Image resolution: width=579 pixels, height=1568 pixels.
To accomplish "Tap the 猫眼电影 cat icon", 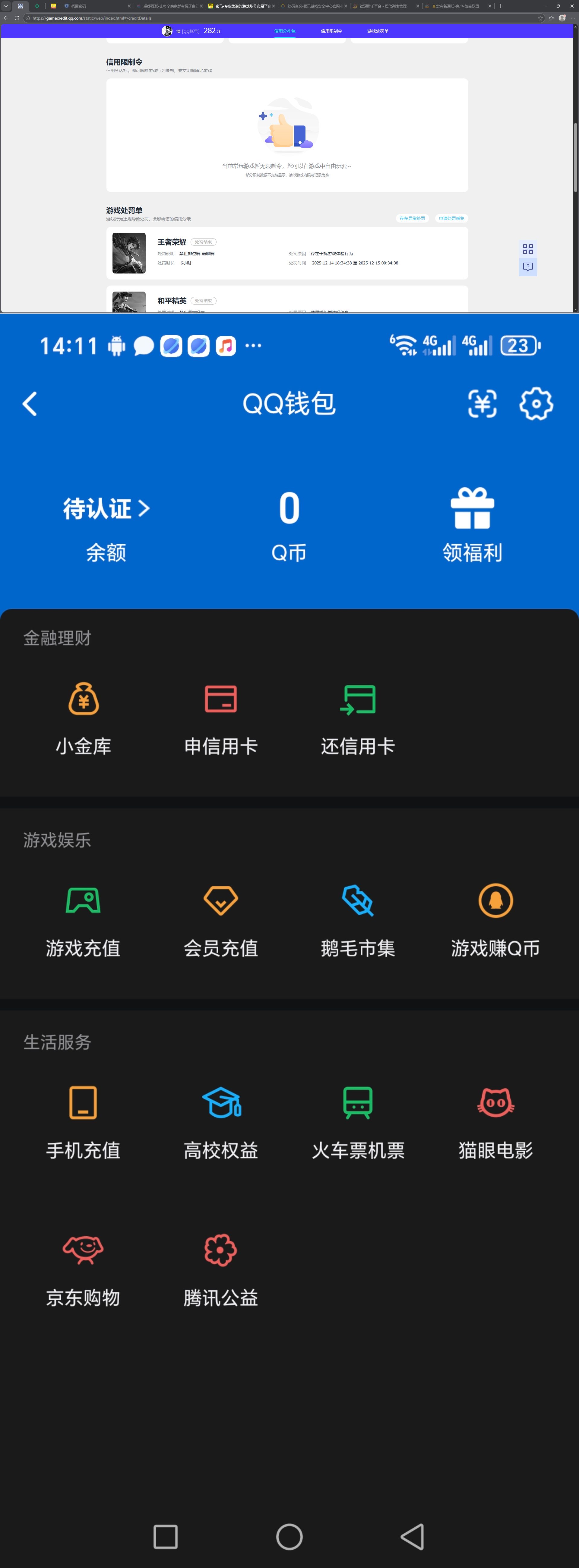I will (x=495, y=1102).
